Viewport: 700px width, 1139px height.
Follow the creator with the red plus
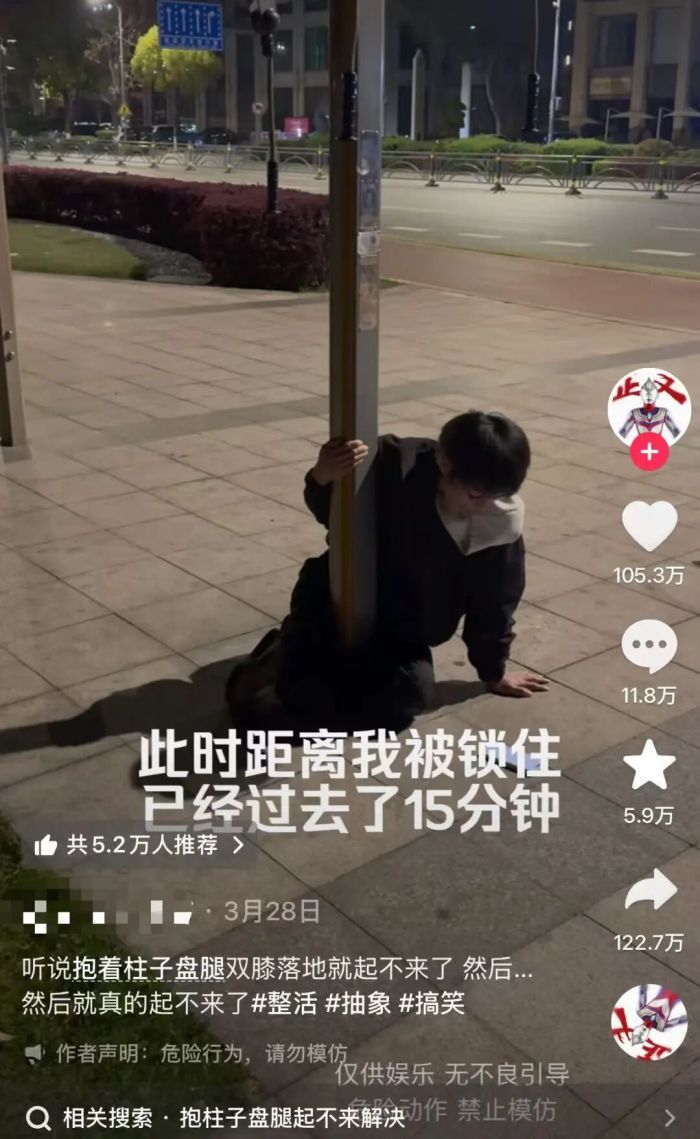pyautogui.click(x=649, y=452)
